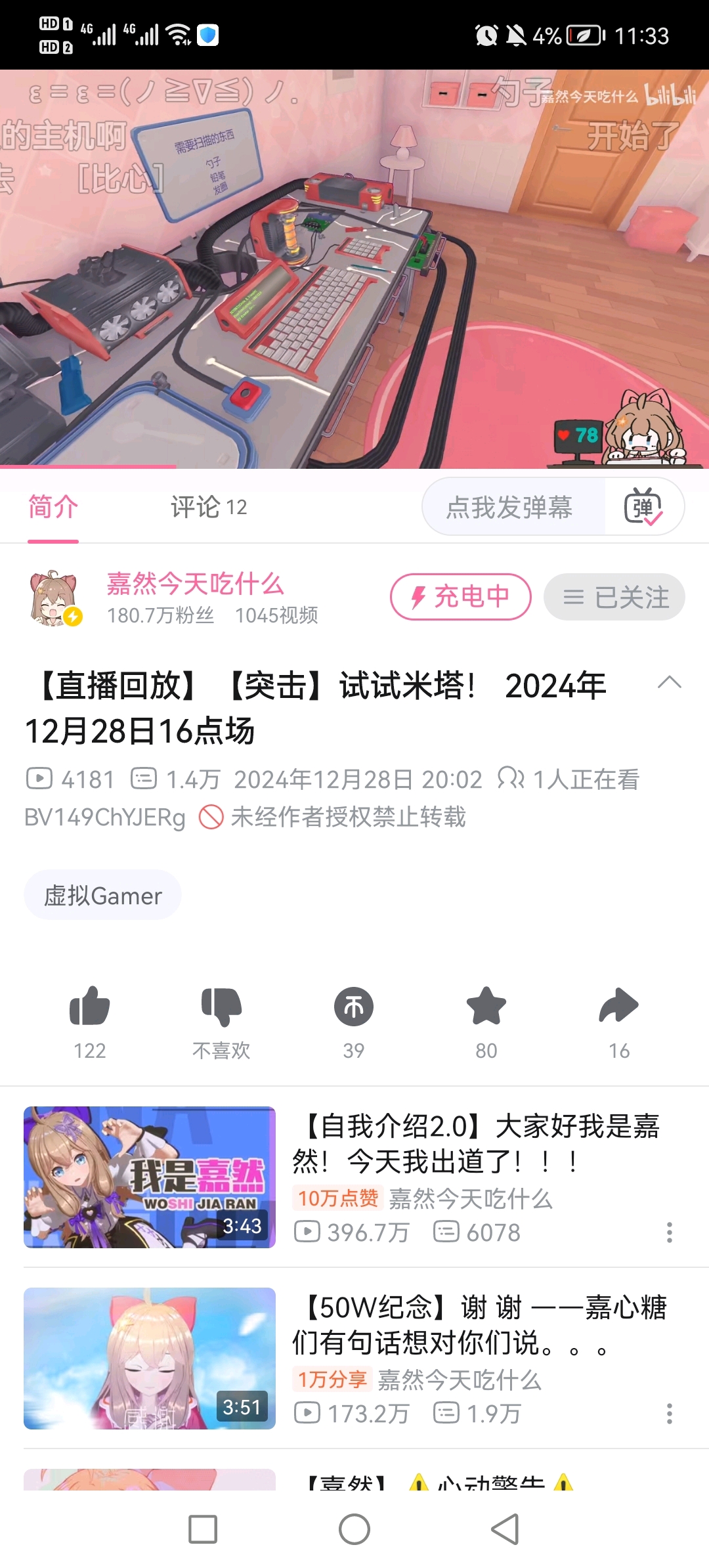Tap the 已关注 following button
Screen dimensions: 709x1568
[x=614, y=597]
